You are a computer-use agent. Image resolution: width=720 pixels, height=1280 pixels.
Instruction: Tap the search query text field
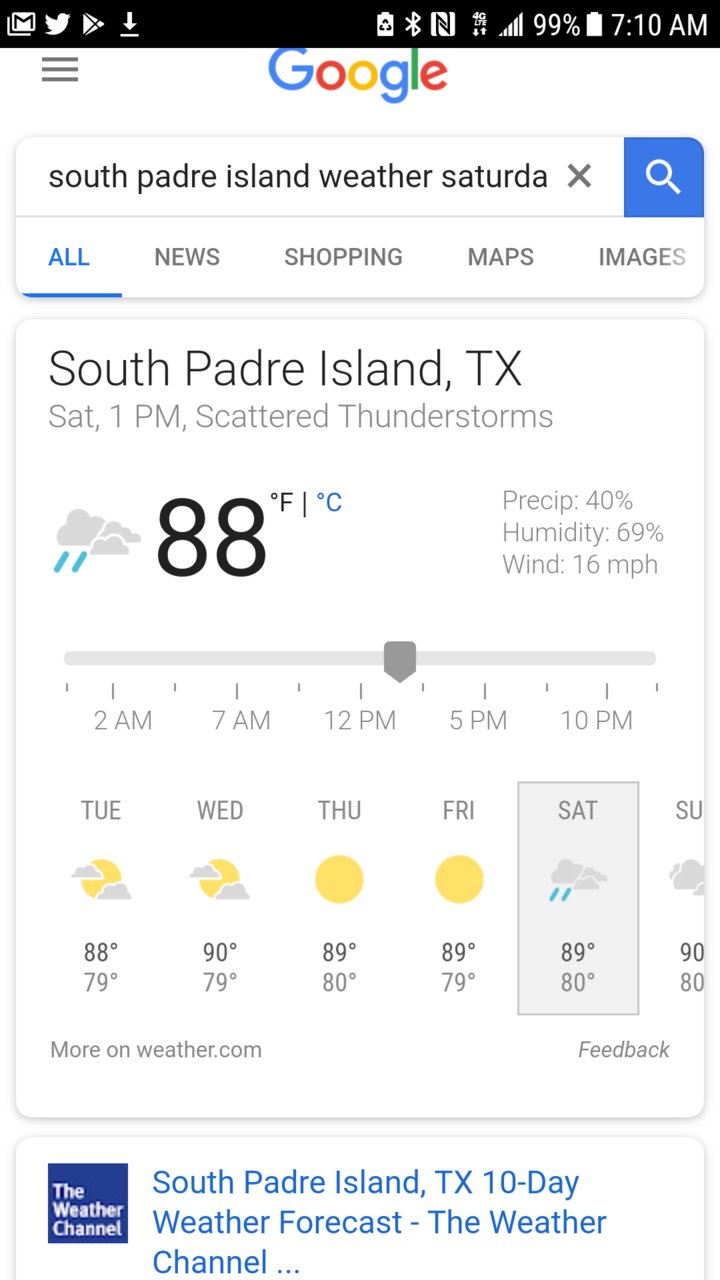[x=298, y=177]
